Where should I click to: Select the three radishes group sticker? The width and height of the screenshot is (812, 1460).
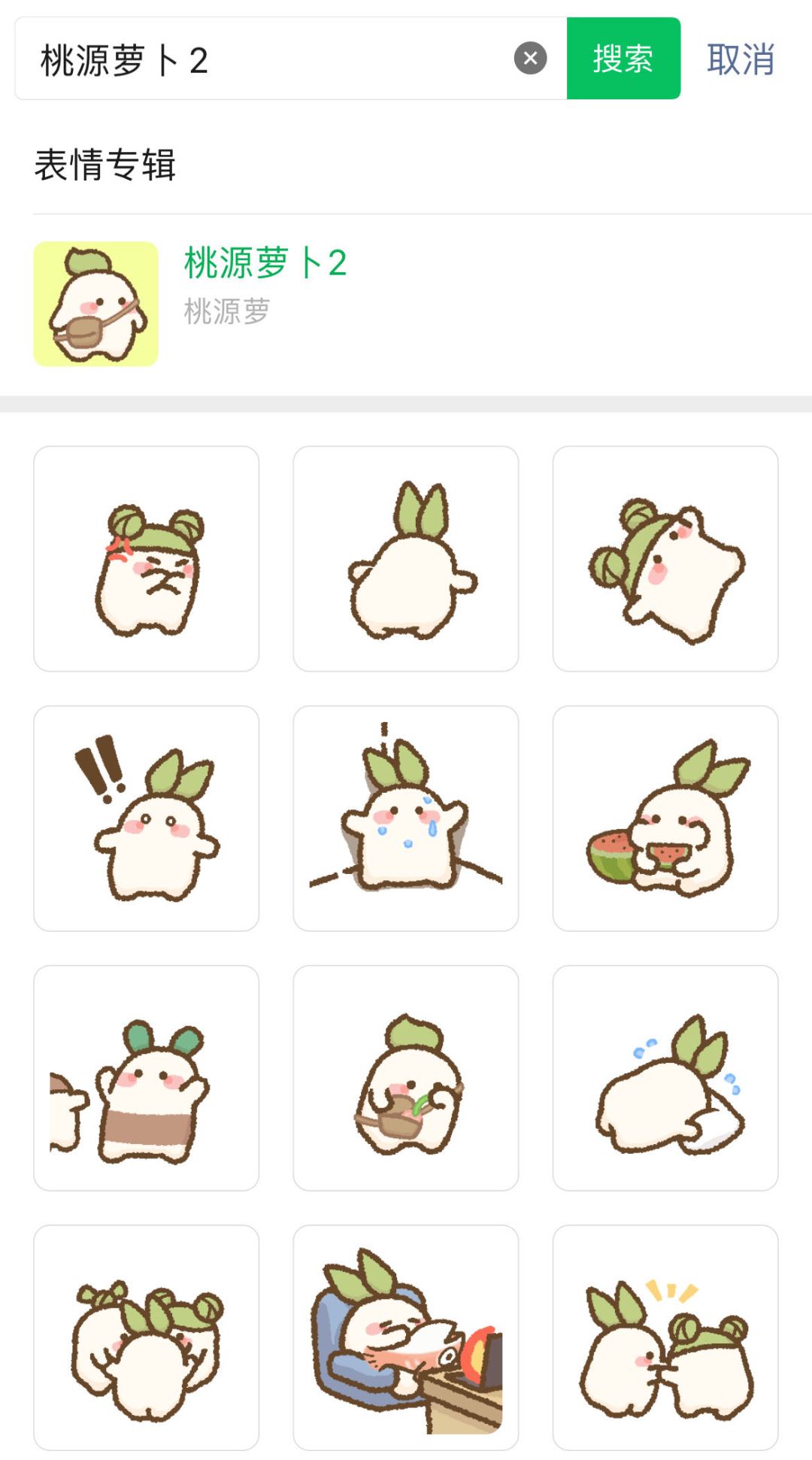(147, 1337)
